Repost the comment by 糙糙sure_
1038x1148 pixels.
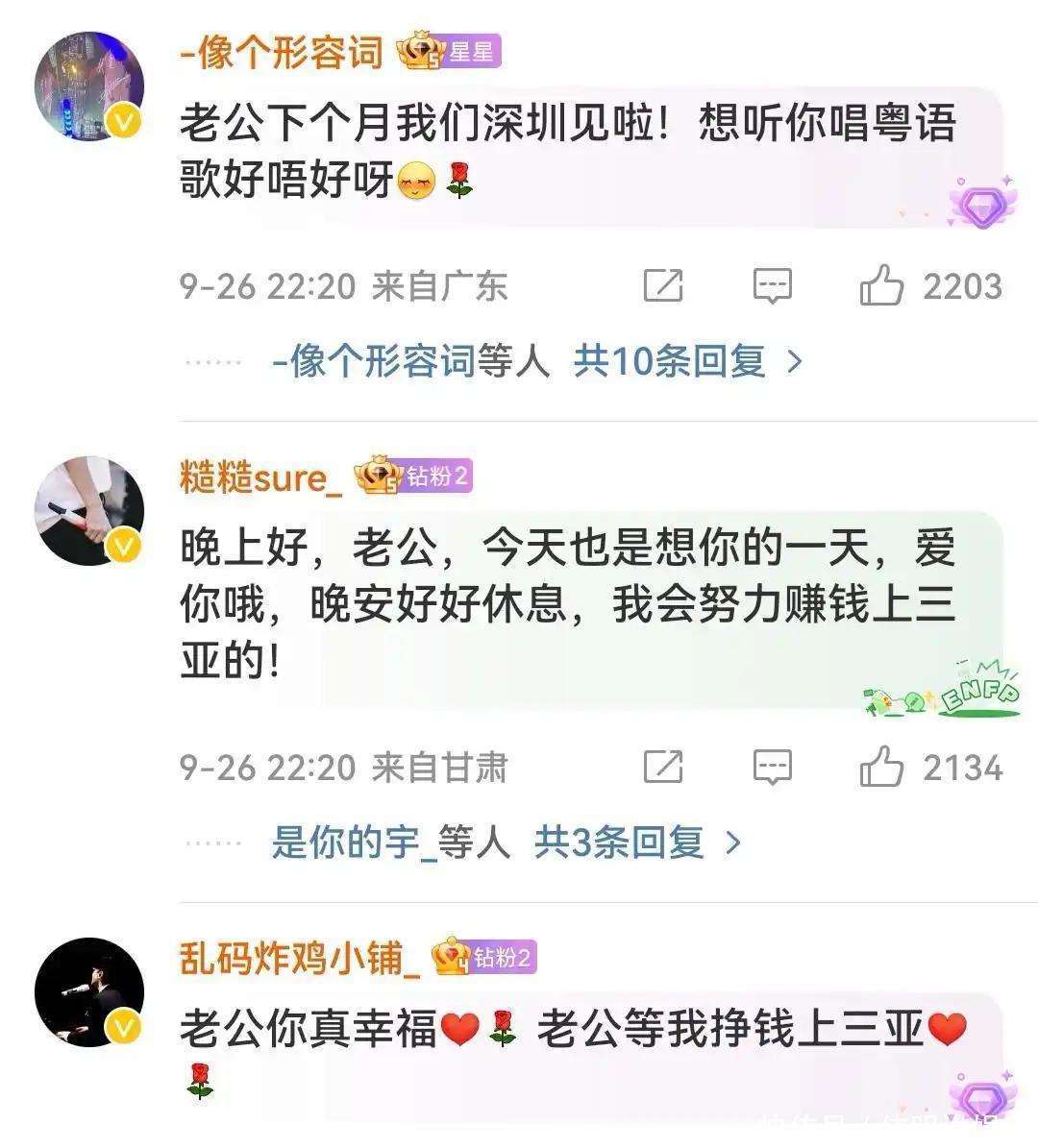click(663, 768)
